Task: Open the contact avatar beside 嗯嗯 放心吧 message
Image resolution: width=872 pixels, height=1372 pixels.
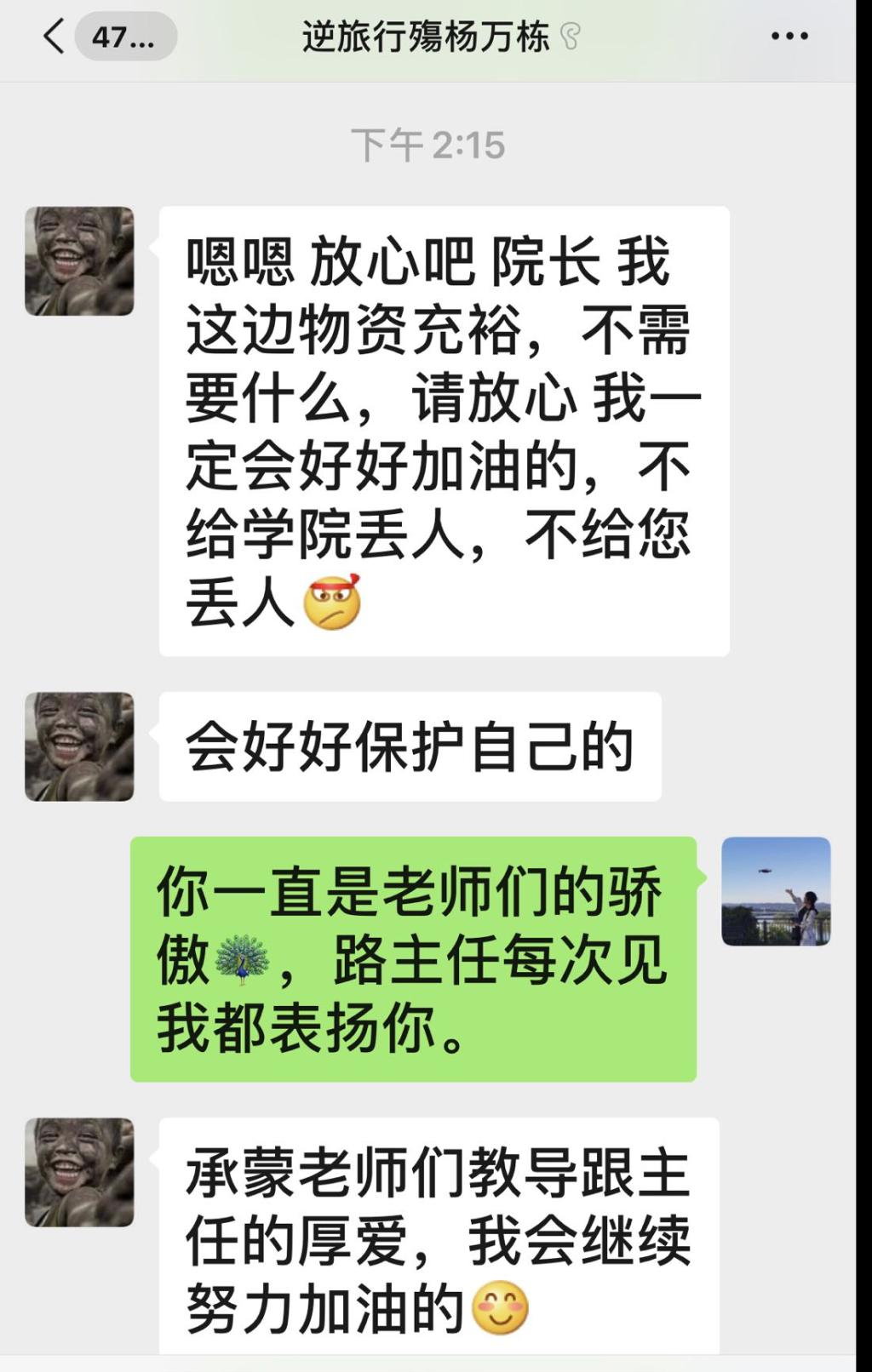Action: pos(79,261)
